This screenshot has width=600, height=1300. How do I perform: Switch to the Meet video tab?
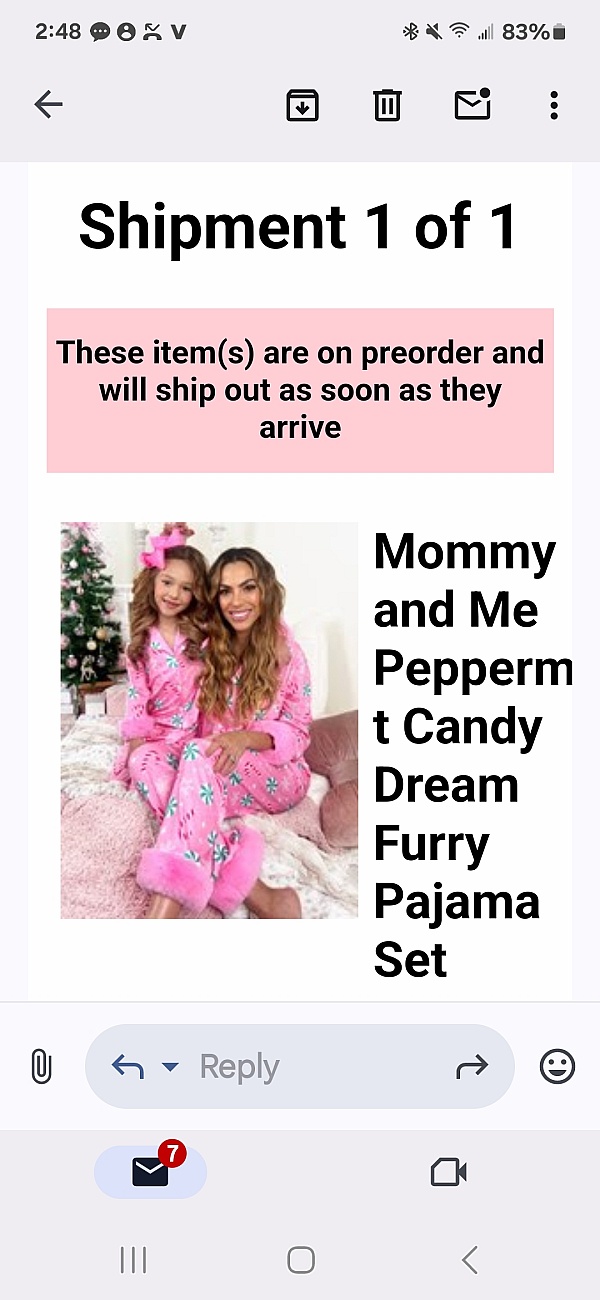tap(449, 1171)
